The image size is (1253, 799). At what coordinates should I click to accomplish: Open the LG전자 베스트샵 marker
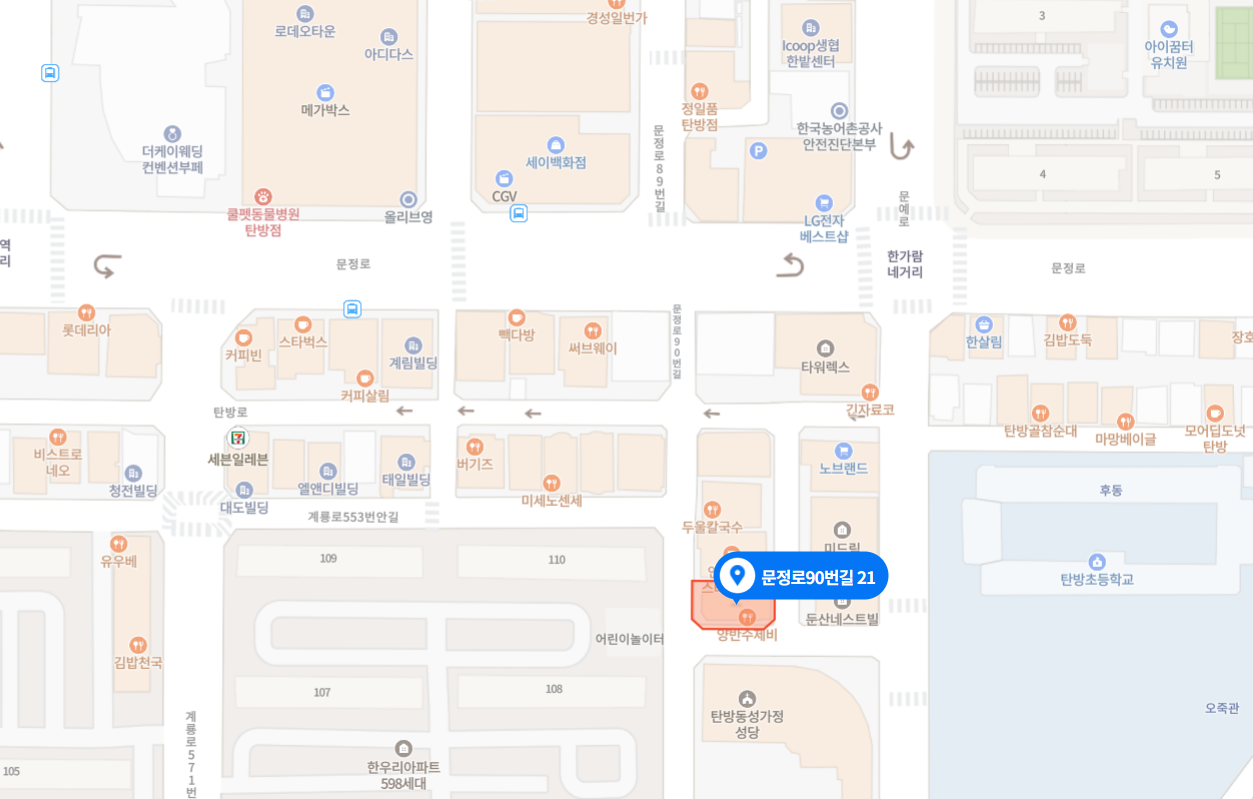click(x=824, y=203)
